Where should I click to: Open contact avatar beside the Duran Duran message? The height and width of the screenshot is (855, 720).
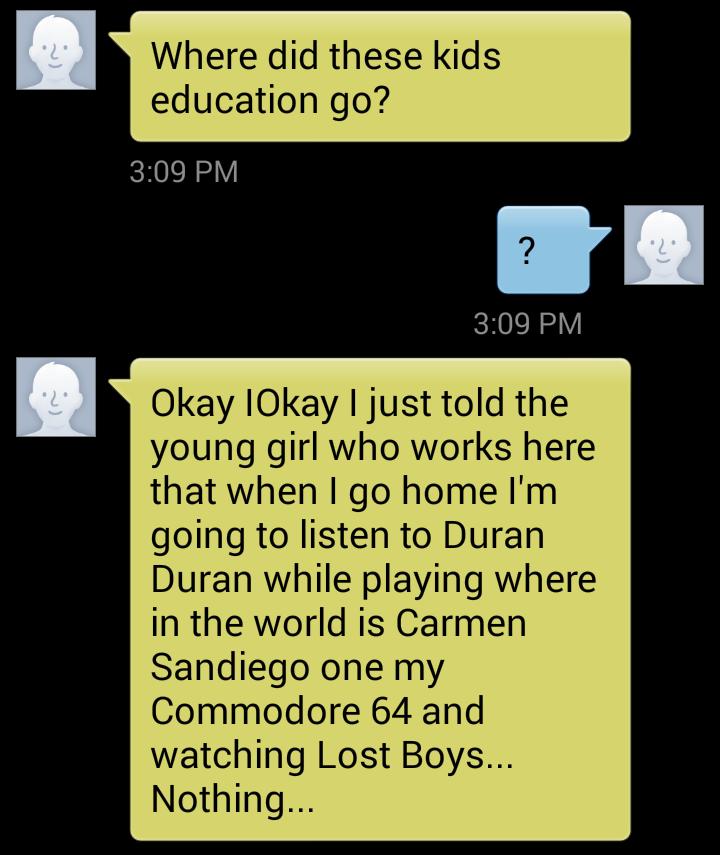pos(57,397)
